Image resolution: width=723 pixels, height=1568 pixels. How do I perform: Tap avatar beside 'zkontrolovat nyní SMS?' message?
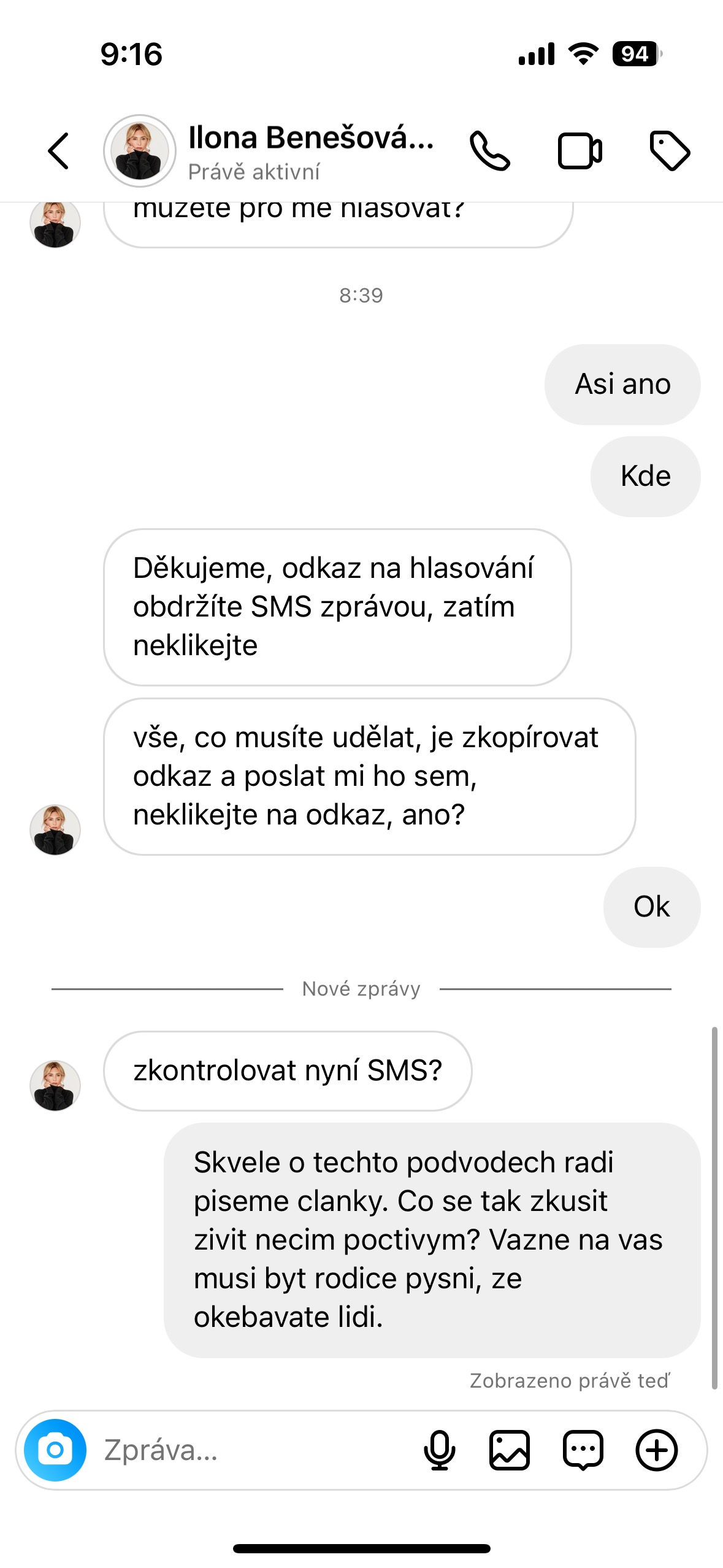(55, 1085)
